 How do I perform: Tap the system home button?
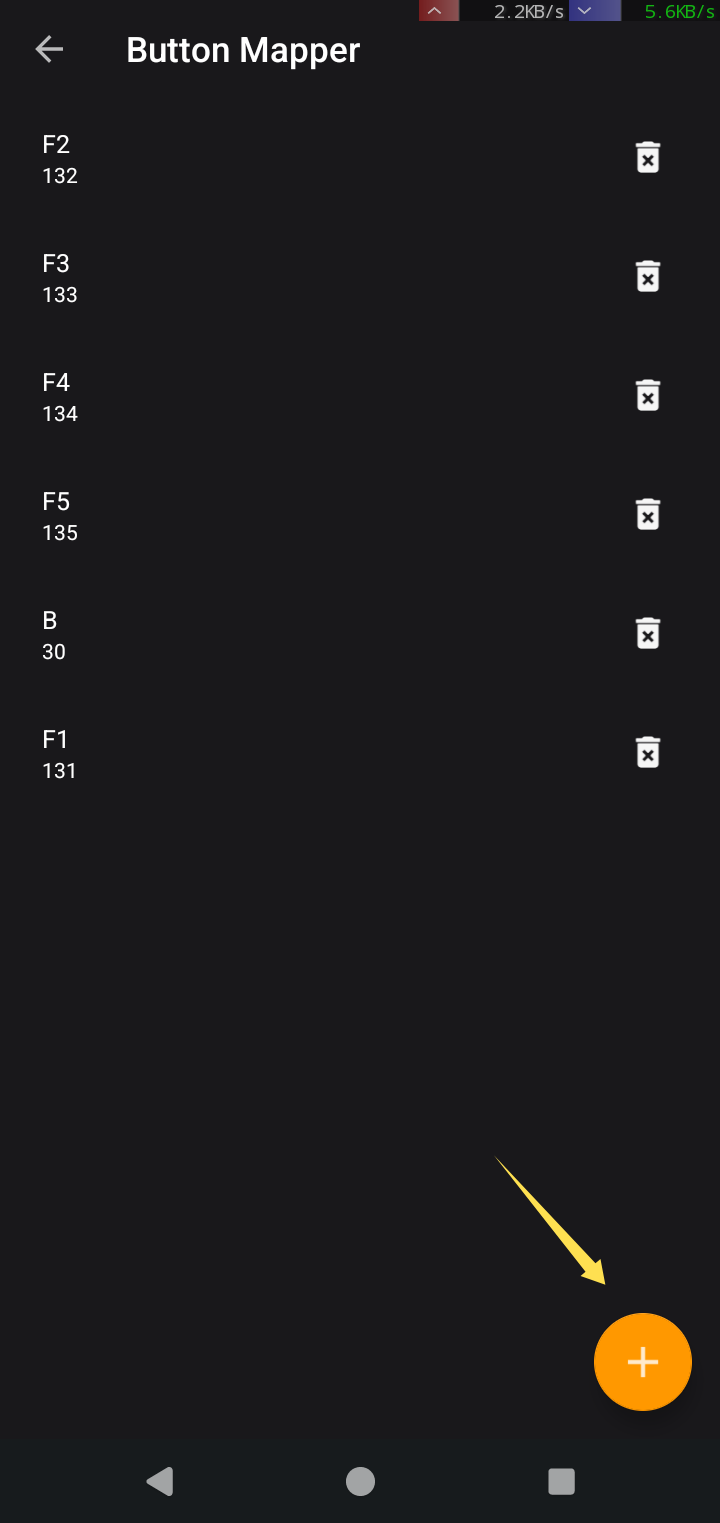pos(360,1481)
